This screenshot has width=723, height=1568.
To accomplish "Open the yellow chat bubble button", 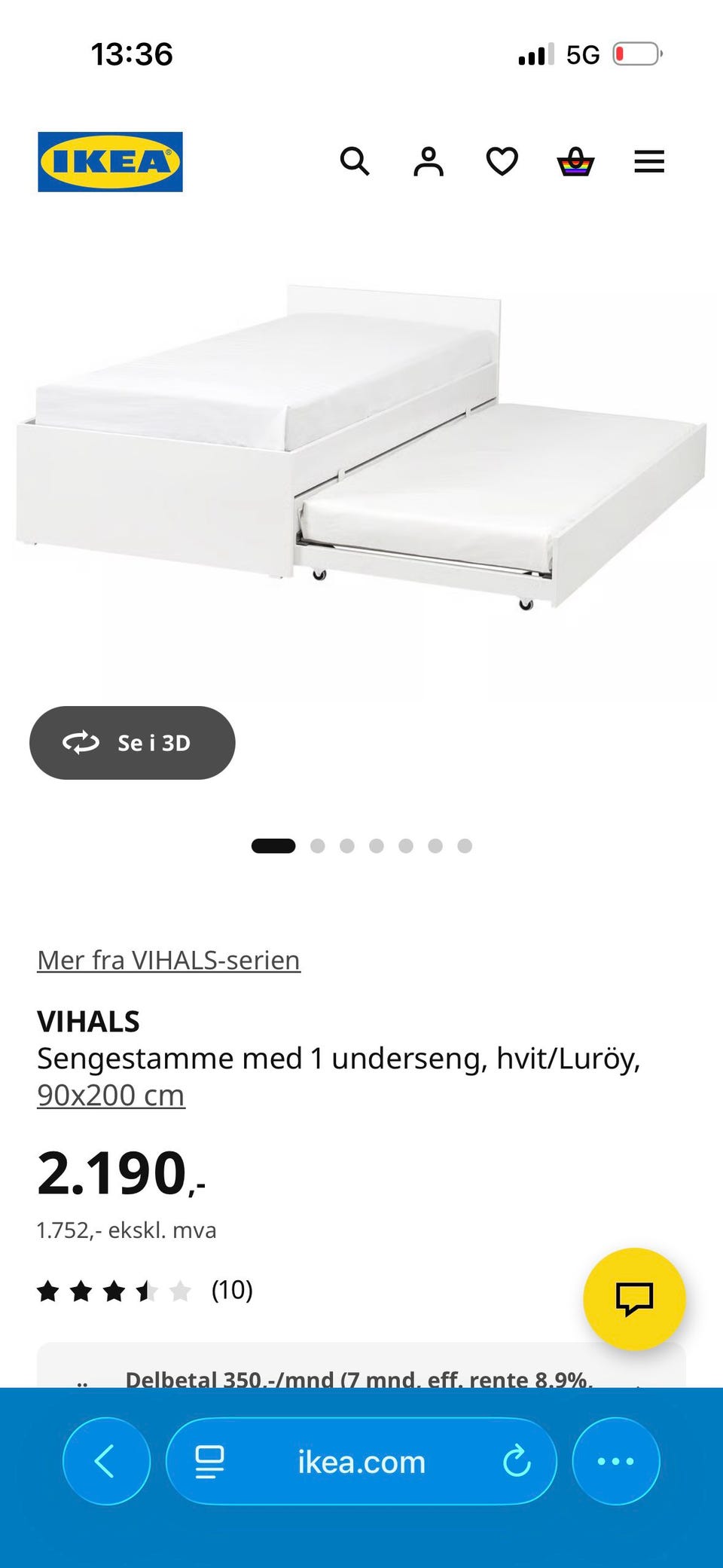I will 634,1299.
